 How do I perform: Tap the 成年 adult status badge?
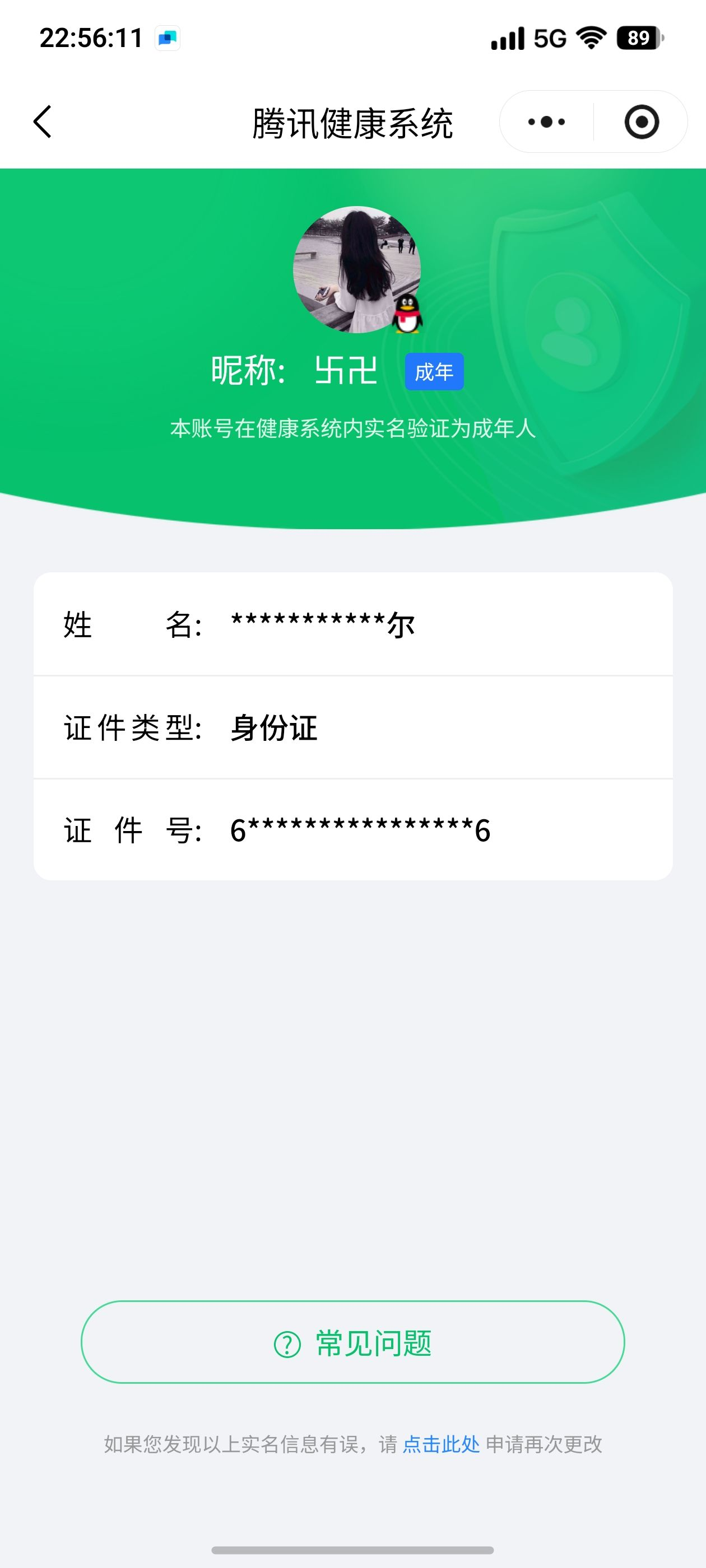tap(435, 372)
